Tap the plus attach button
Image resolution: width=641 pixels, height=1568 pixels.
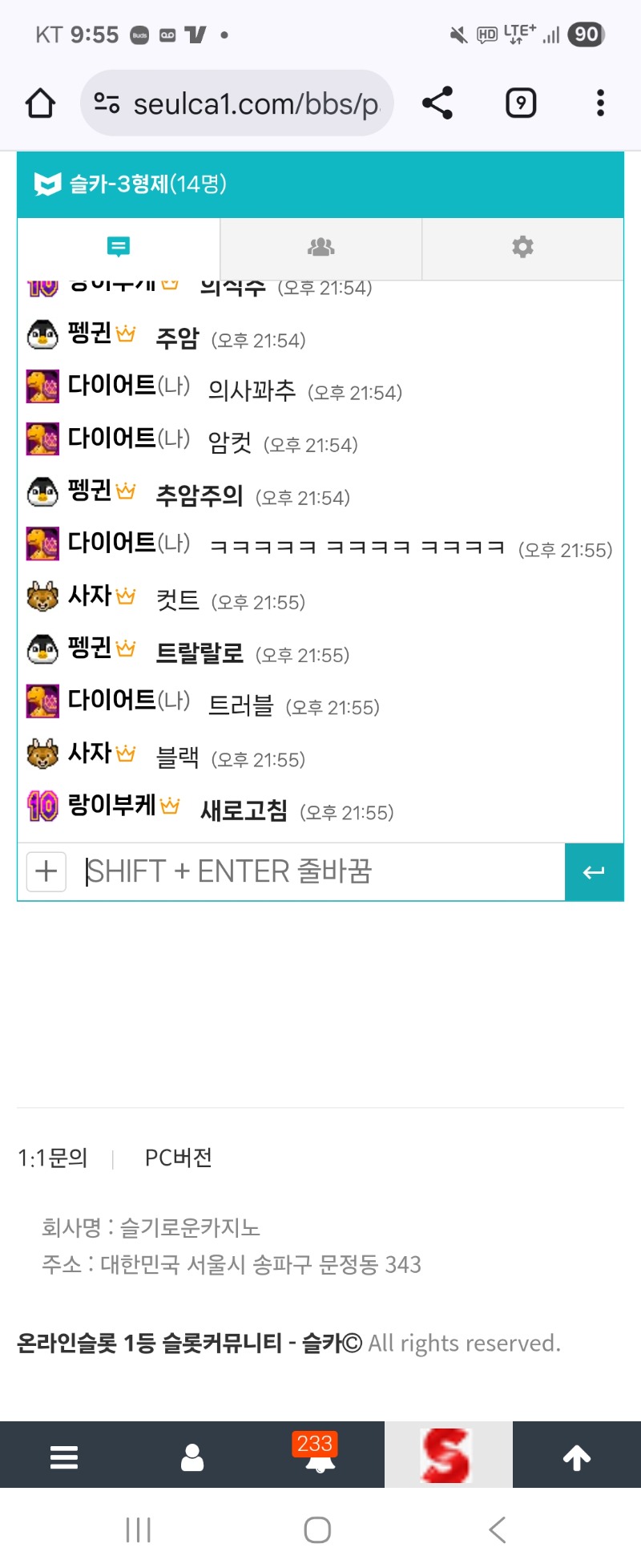(46, 871)
